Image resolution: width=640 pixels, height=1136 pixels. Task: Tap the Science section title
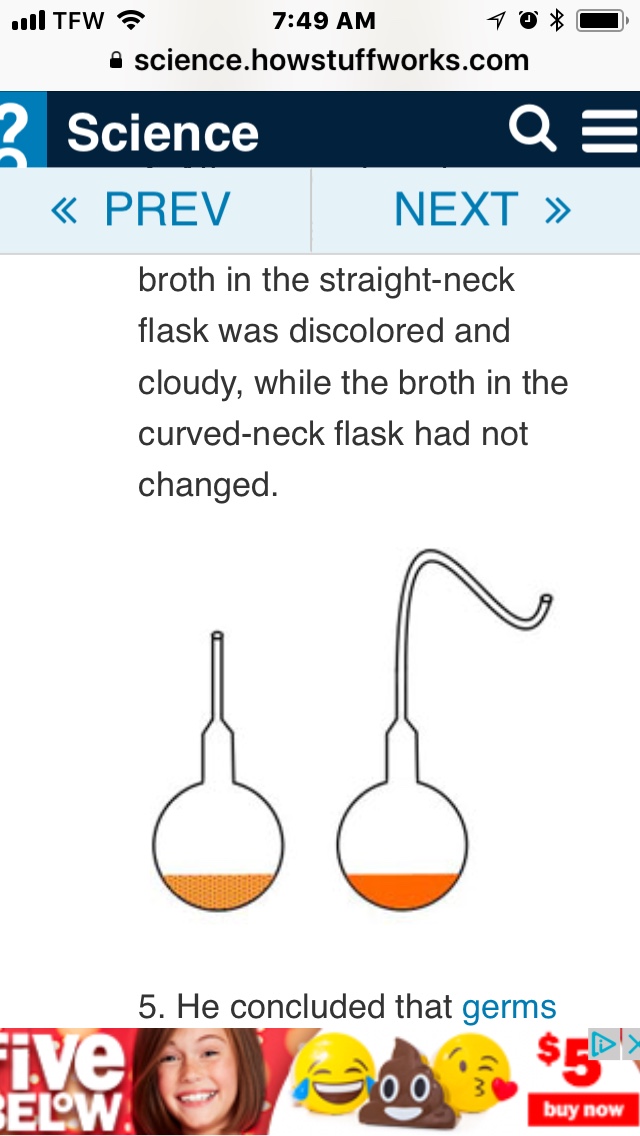click(x=162, y=133)
